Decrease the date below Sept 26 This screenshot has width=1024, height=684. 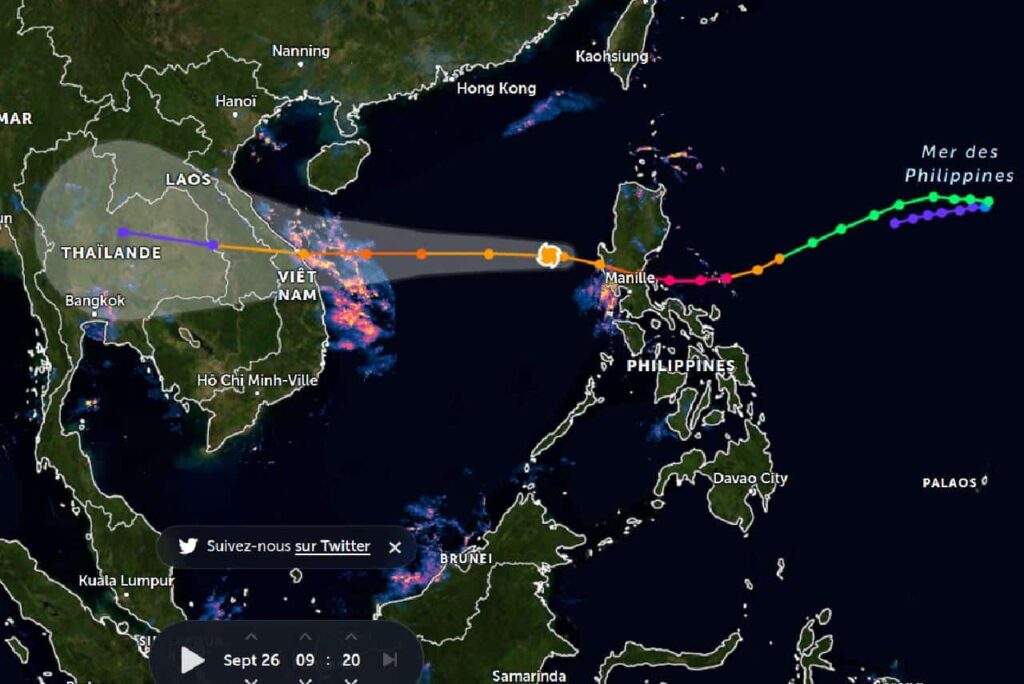(251, 680)
